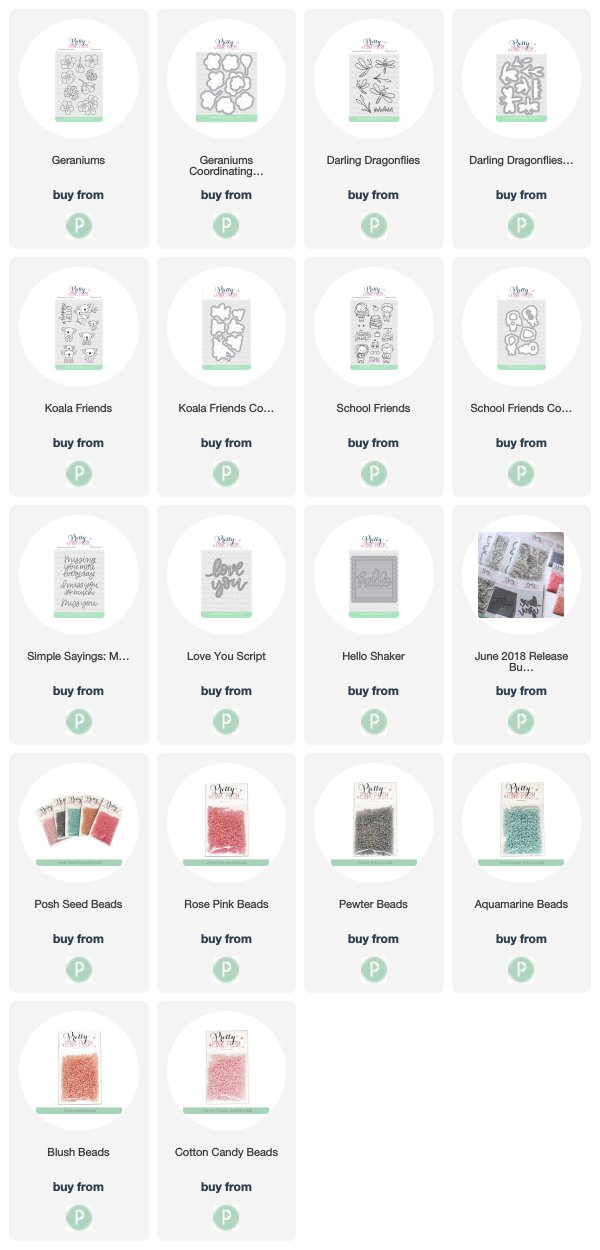Viewport: 600px width, 1250px height.
Task: Tap the store icon under Blush Beads
Action: pos(79,1216)
